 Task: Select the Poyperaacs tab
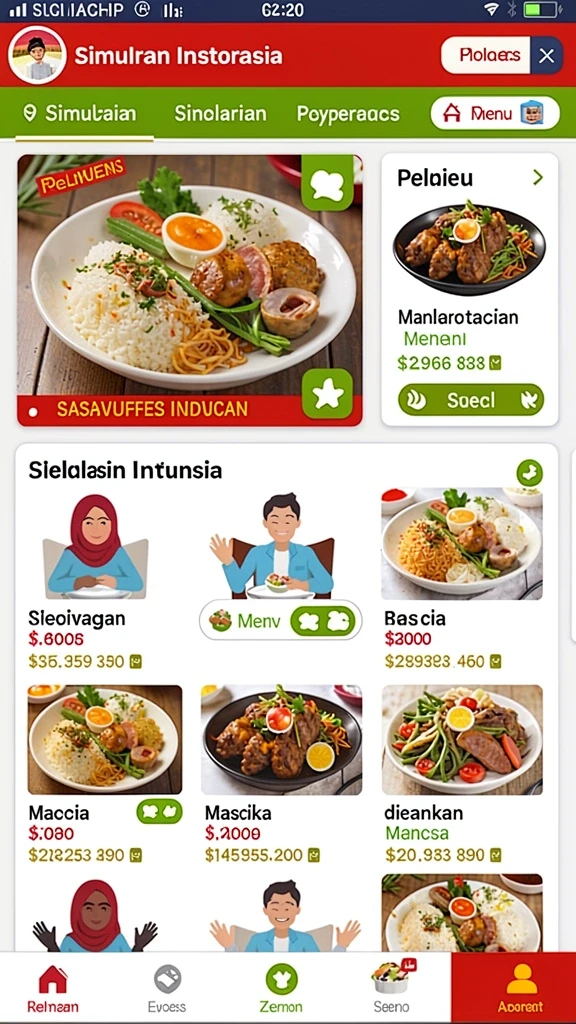(348, 114)
